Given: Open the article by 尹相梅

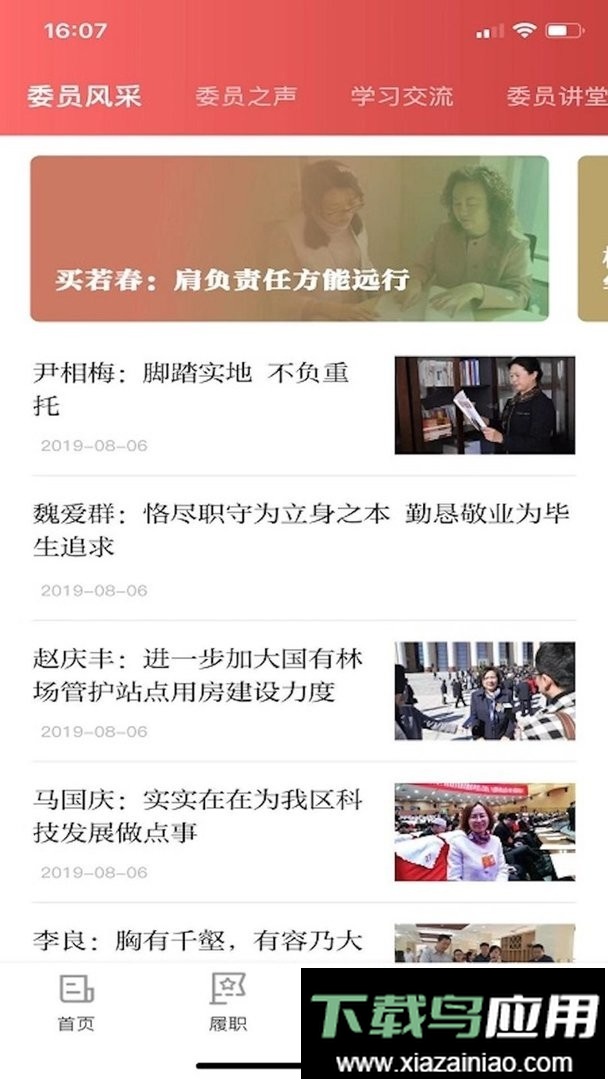Looking at the screenshot, I should tap(200, 390).
